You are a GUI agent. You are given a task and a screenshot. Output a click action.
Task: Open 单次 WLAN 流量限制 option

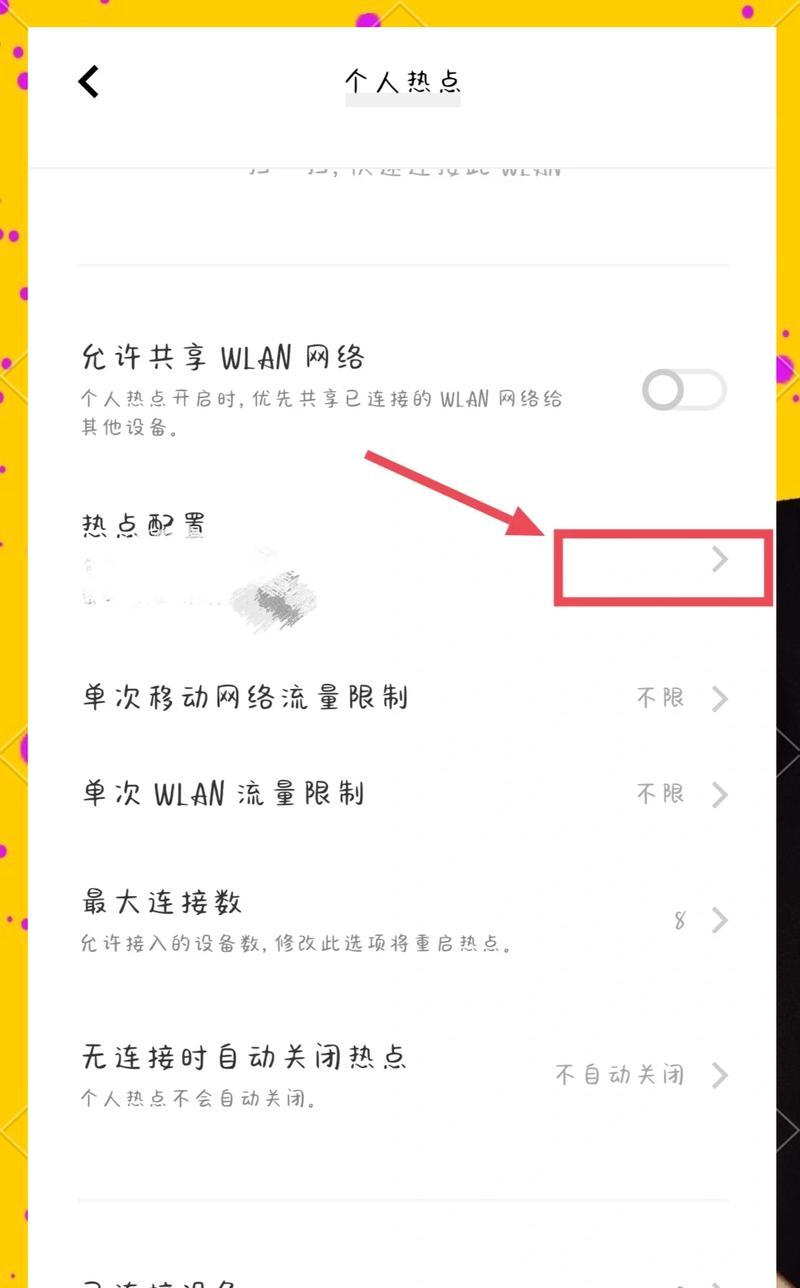(x=400, y=794)
